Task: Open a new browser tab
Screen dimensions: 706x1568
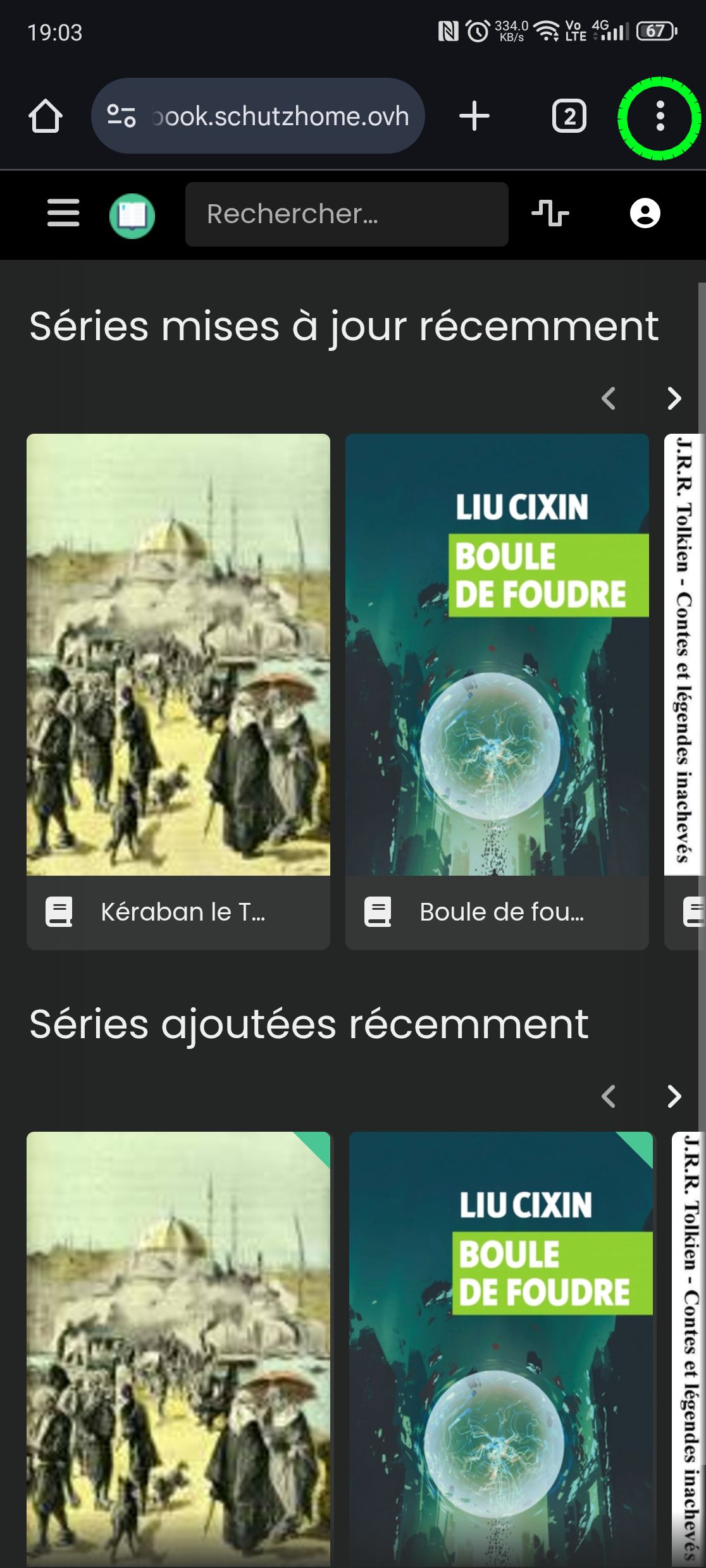Action: (x=474, y=117)
